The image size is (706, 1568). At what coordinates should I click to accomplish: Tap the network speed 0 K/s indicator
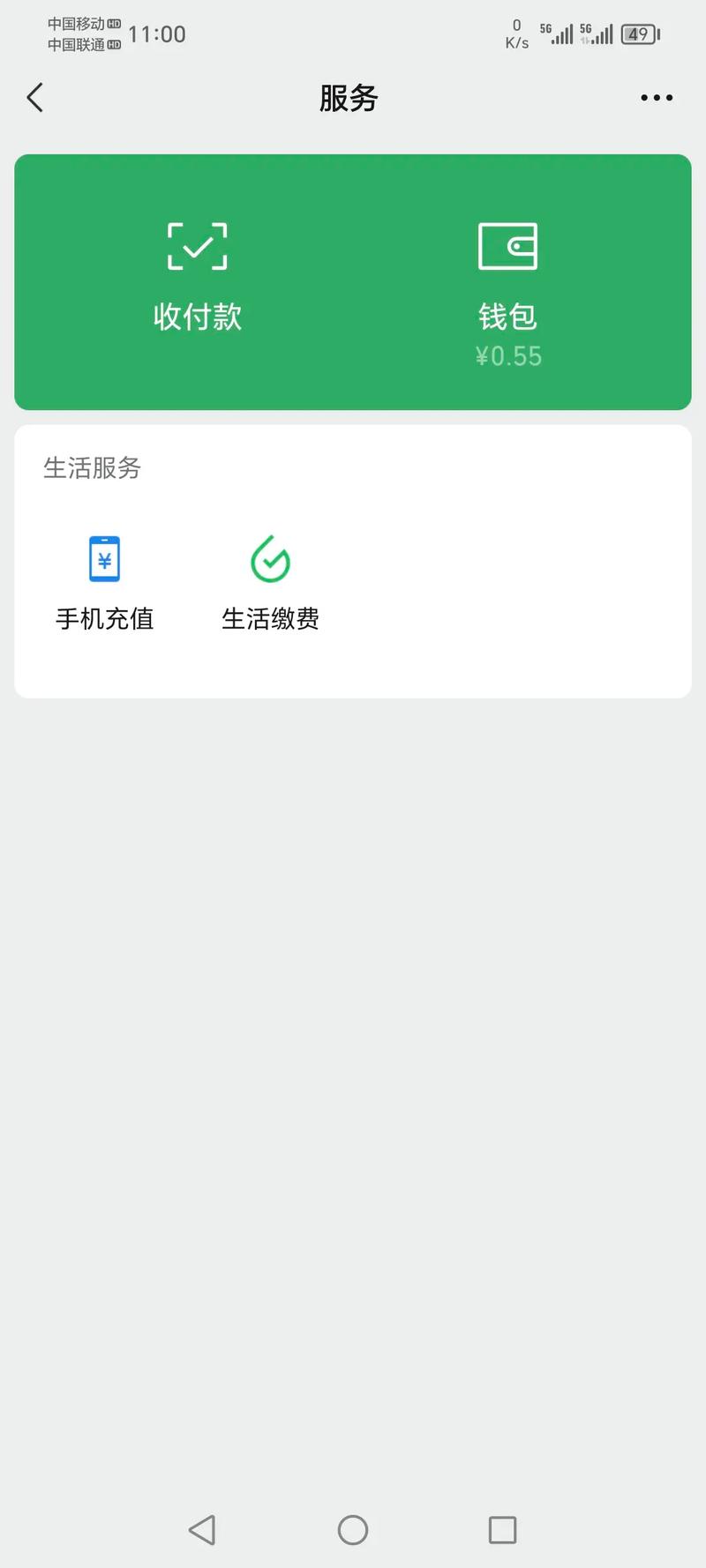(x=516, y=34)
